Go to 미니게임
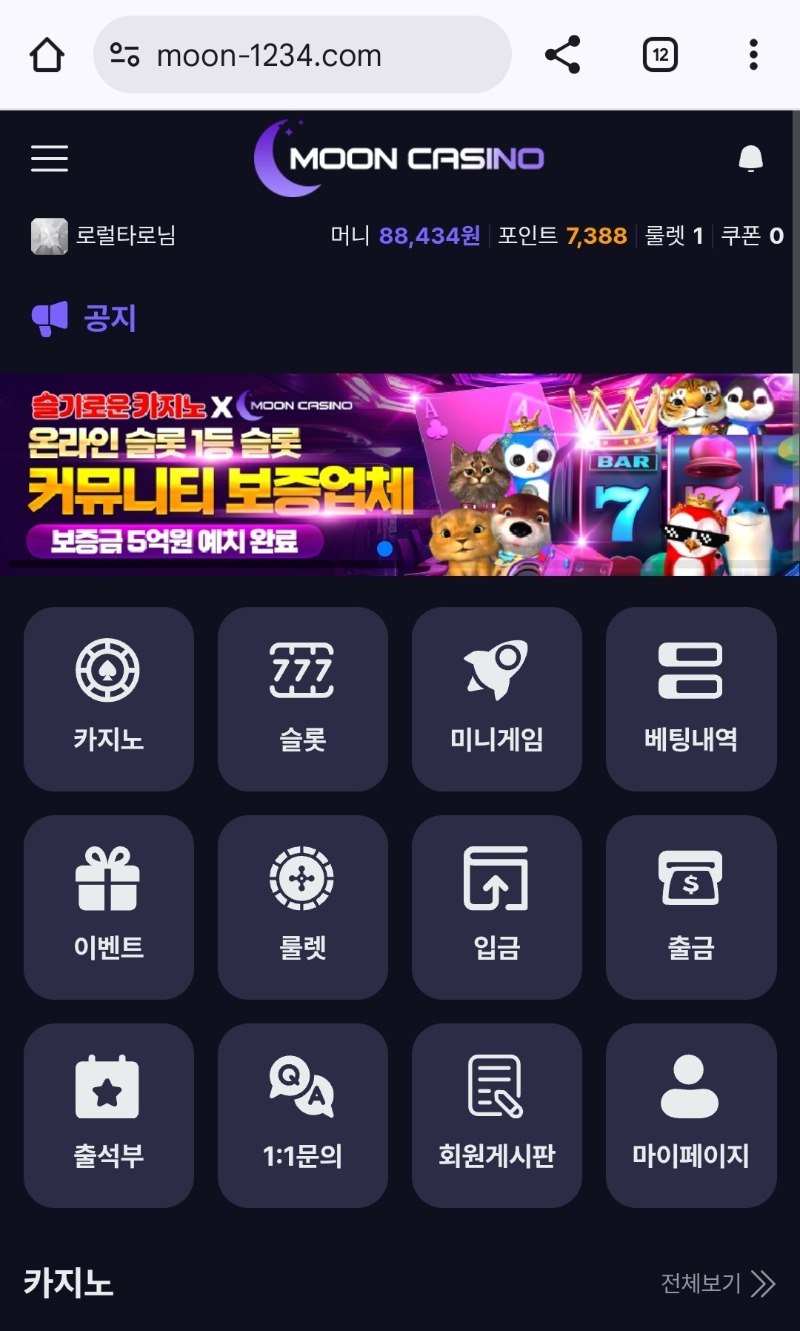800x1331 pixels. 496,698
